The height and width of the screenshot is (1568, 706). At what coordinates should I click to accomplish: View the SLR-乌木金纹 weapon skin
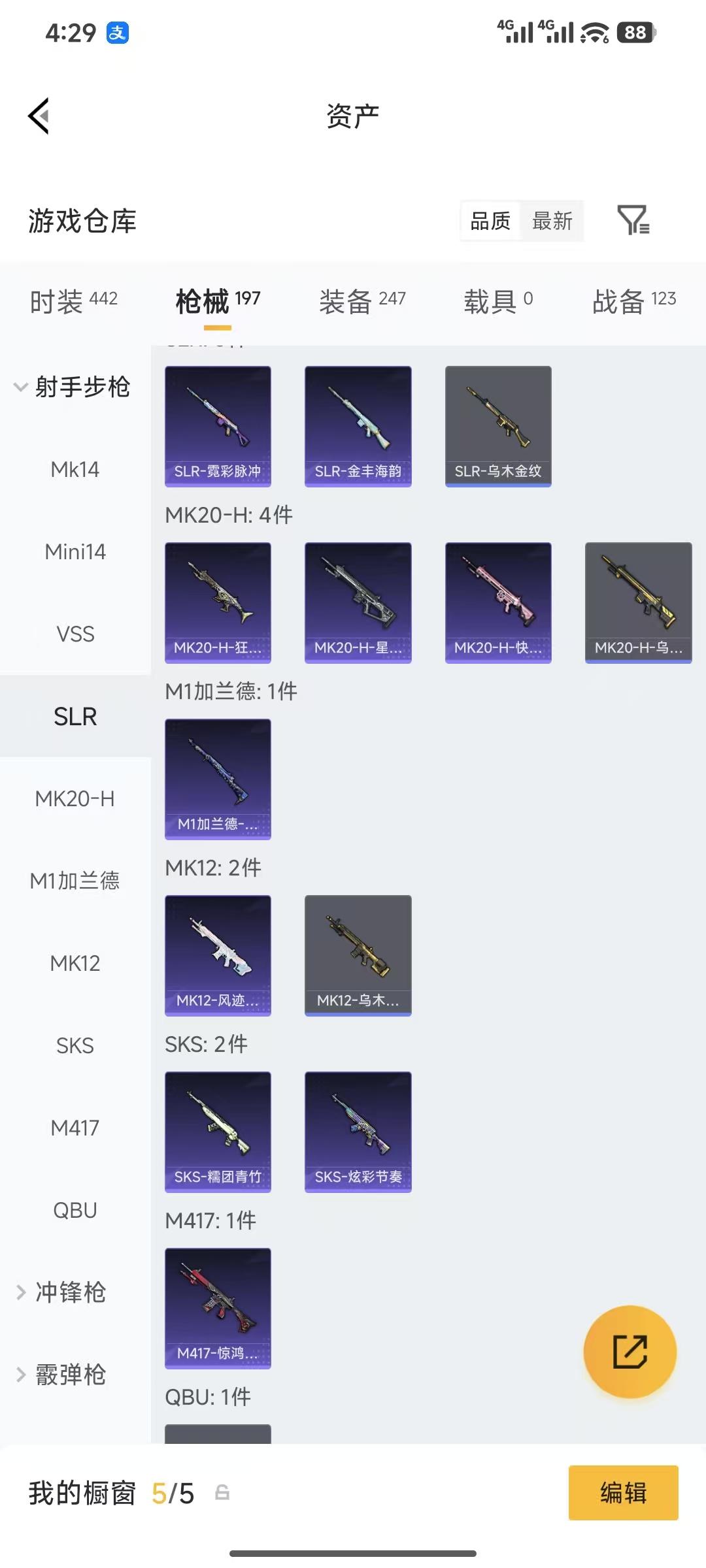498,426
